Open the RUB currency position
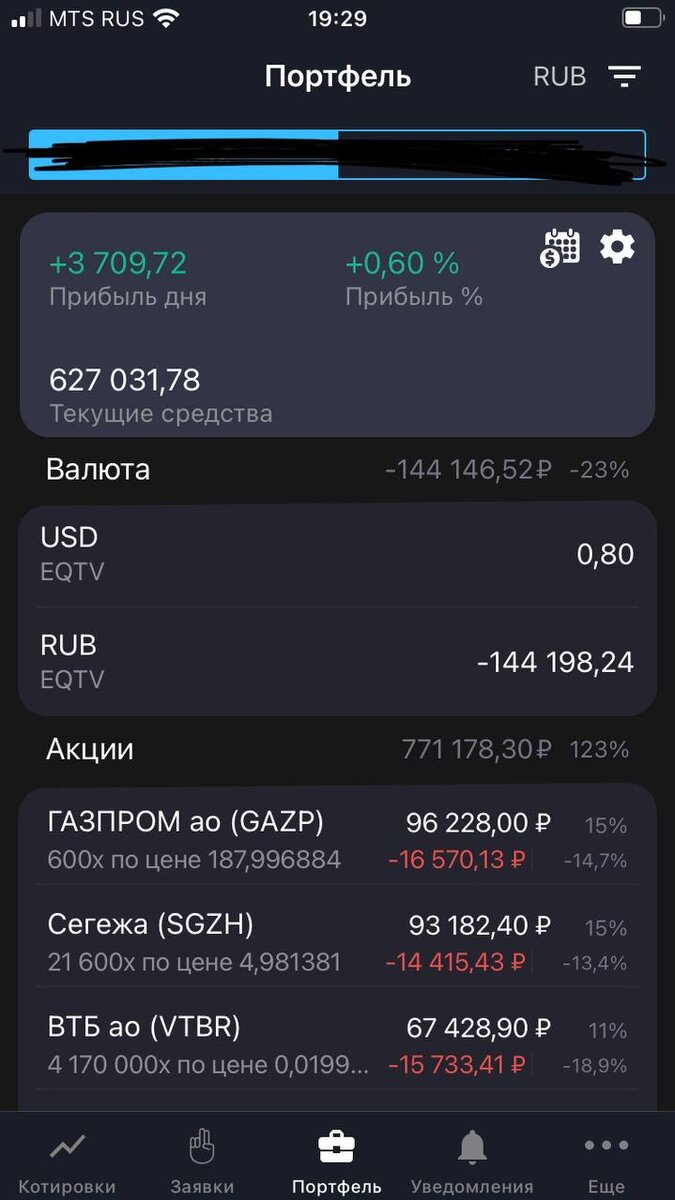 (337, 661)
